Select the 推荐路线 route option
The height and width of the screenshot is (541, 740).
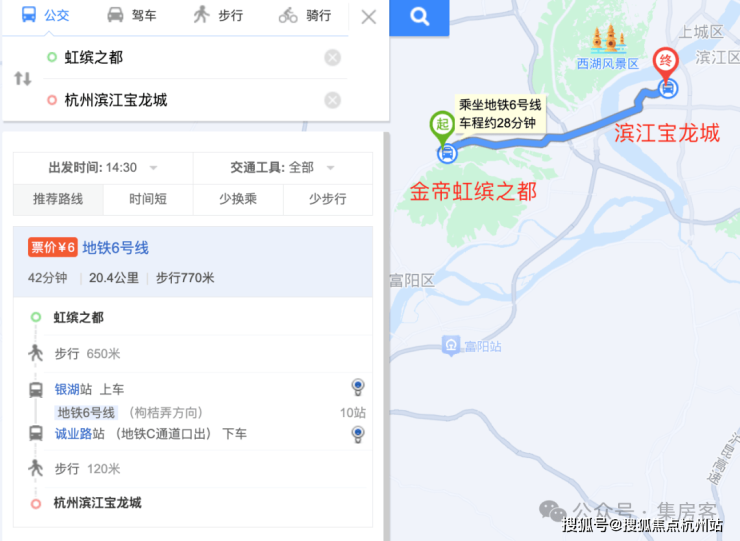coord(58,199)
